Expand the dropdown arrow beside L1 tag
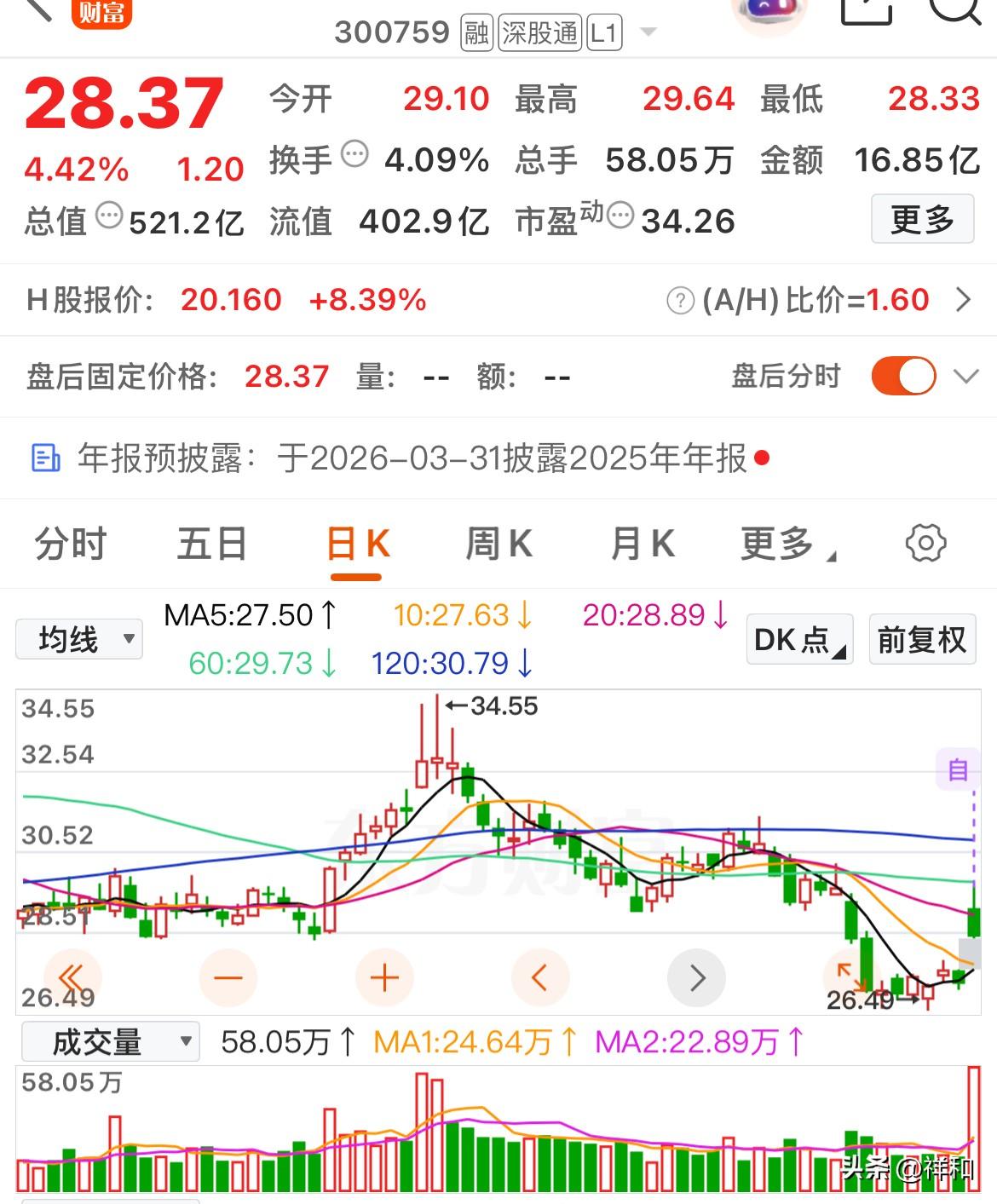This screenshot has width=997, height=1204. tap(648, 33)
